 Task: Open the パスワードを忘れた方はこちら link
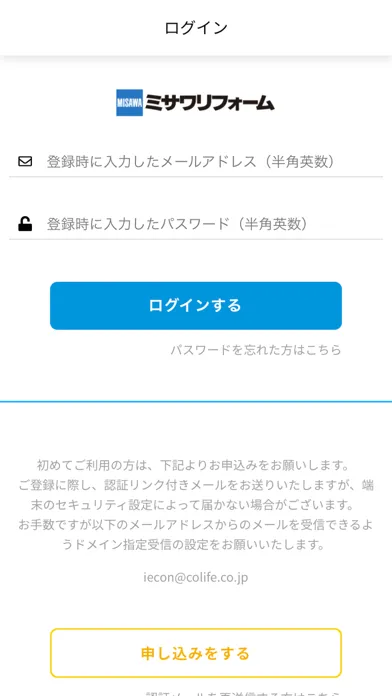coord(256,350)
